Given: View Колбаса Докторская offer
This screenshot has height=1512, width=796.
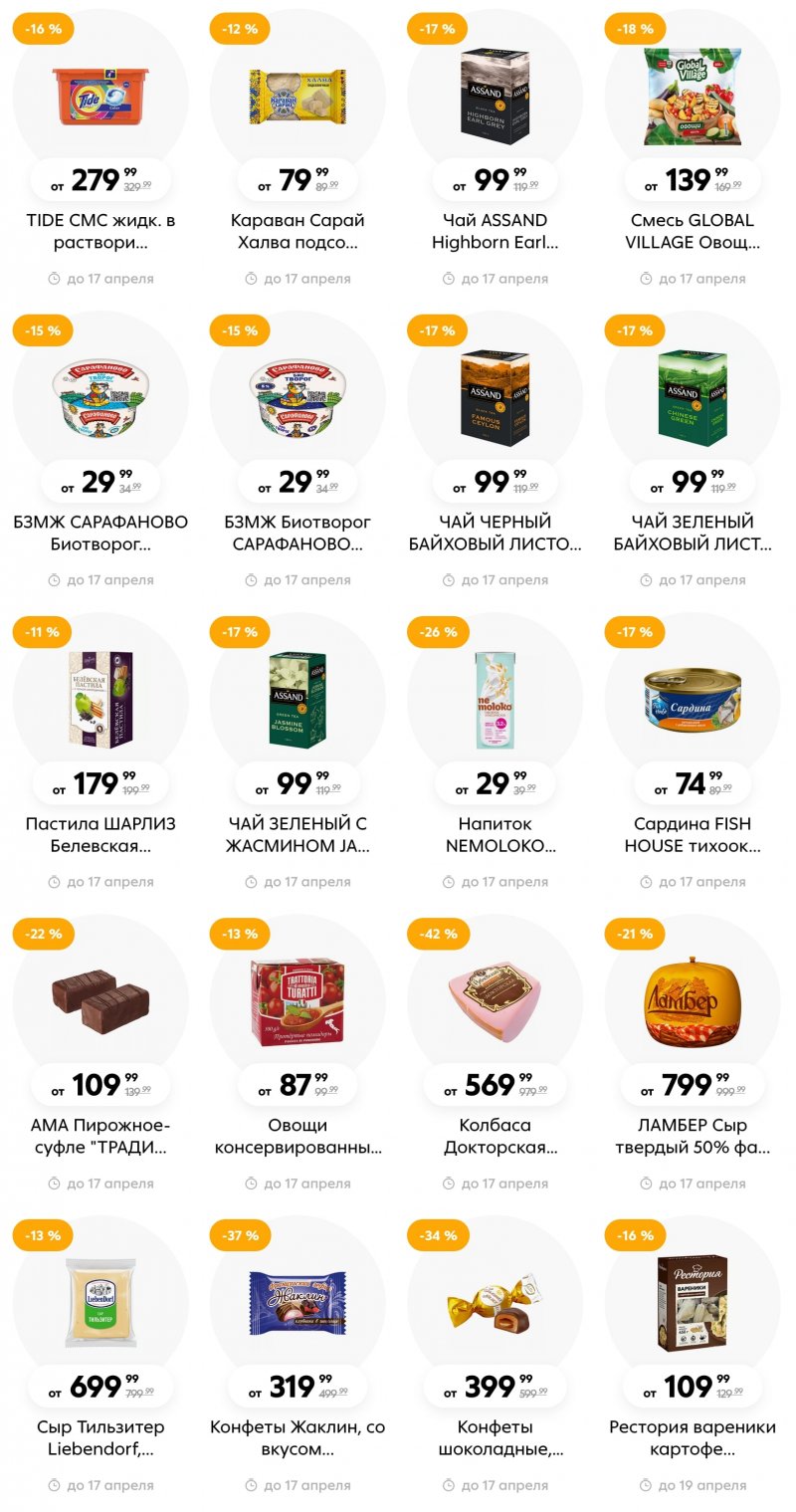Looking at the screenshot, I should coord(496,1136).
